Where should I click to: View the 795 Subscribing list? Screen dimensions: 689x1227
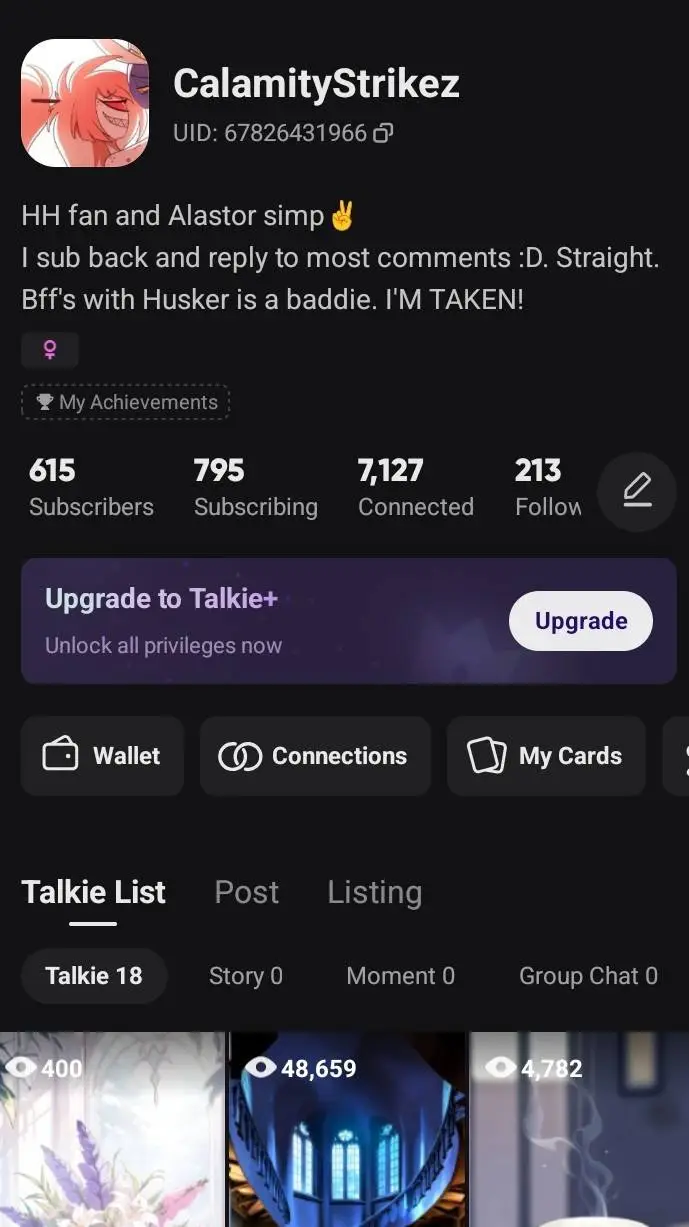[x=255, y=488]
